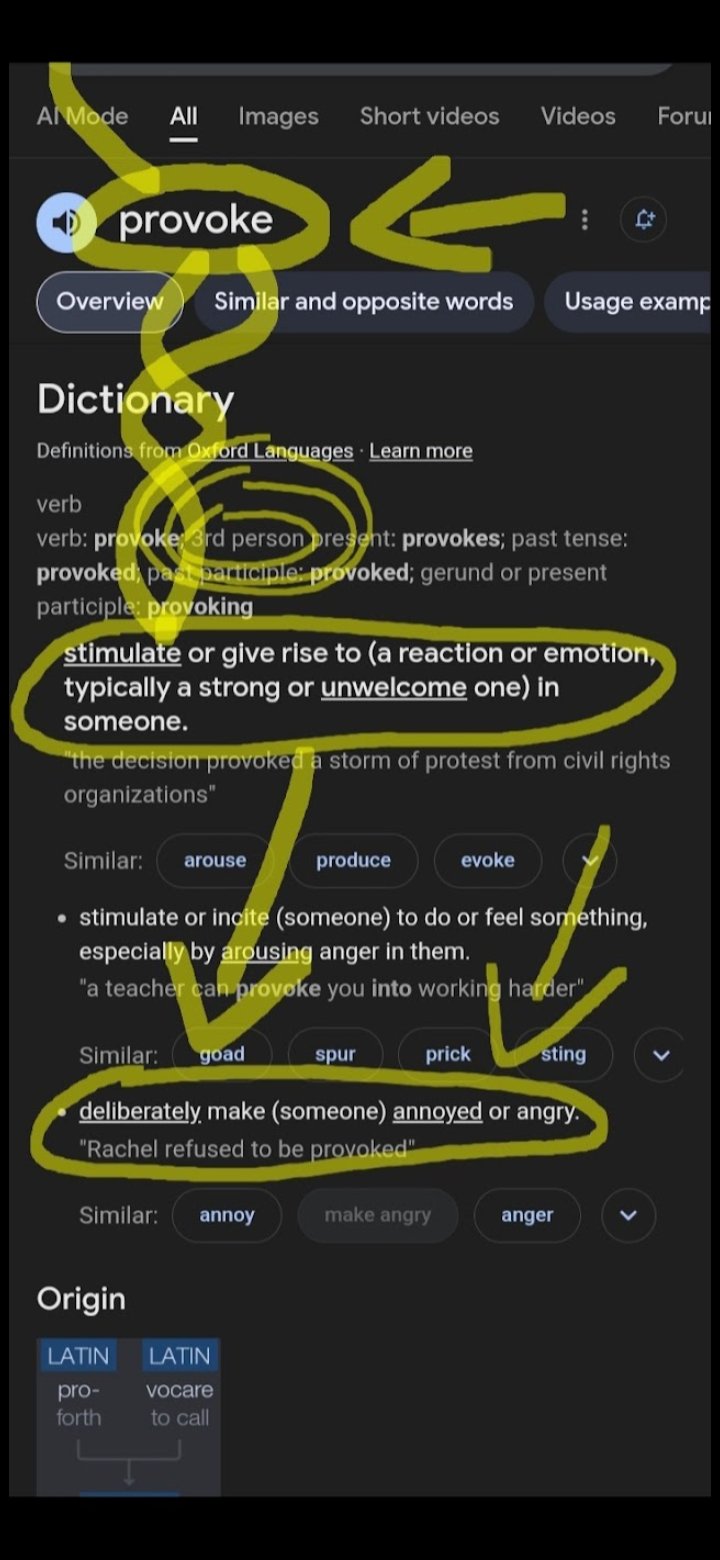Switch to AI Mode
Viewport: 720px width, 1560px height.
point(82,116)
